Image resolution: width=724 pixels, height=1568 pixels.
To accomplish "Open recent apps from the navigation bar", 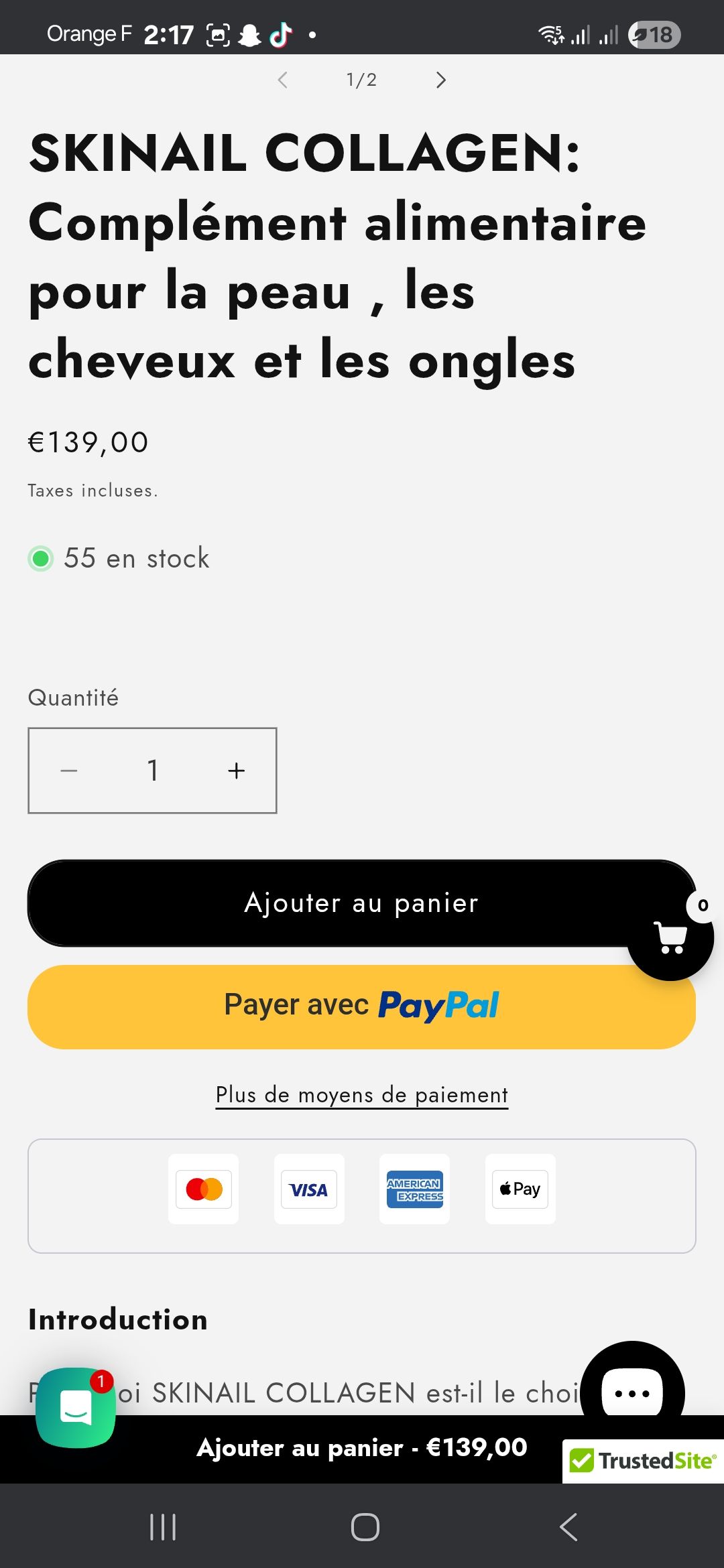I will pos(163,1527).
